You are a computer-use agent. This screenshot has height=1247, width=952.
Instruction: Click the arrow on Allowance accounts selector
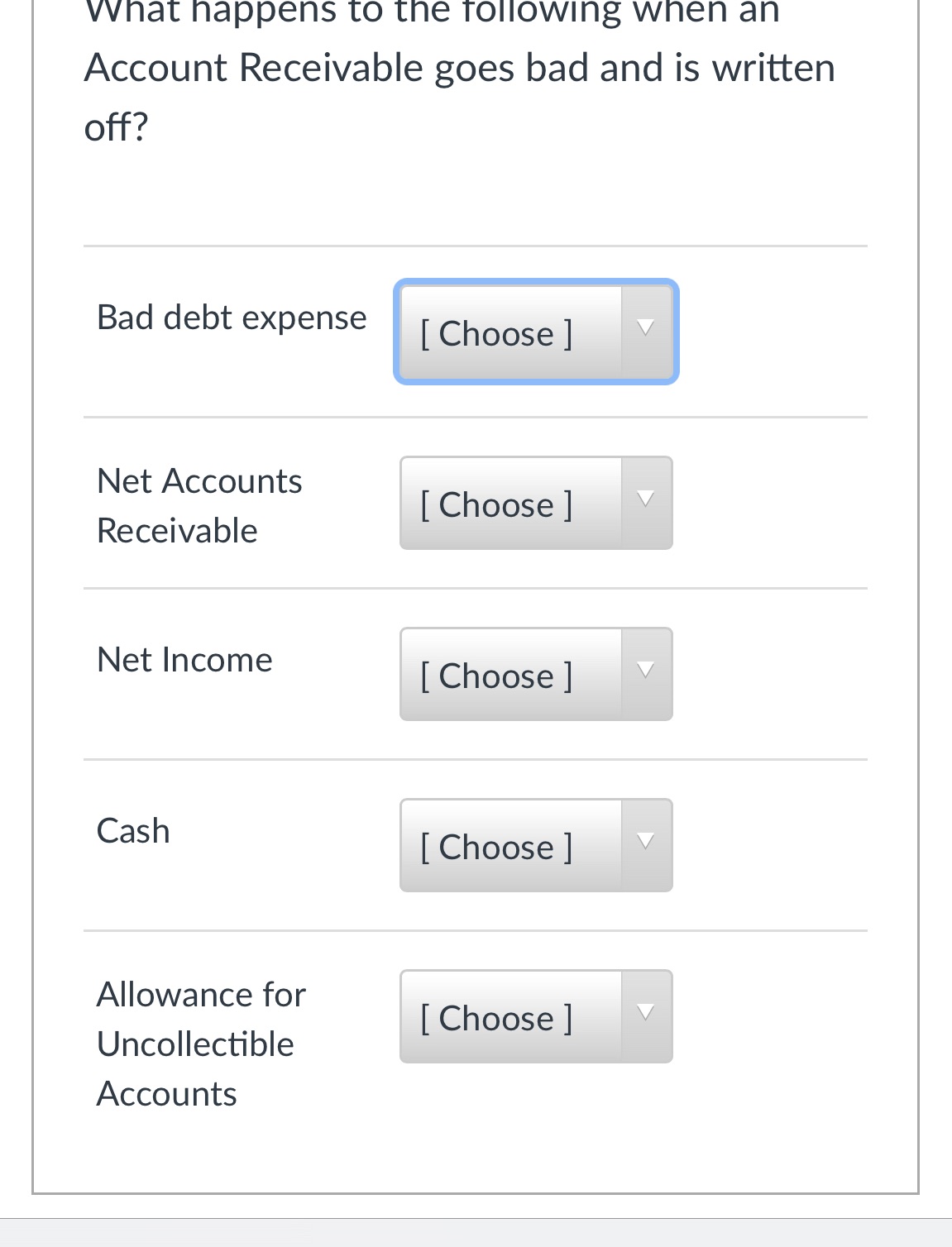pos(647,1010)
